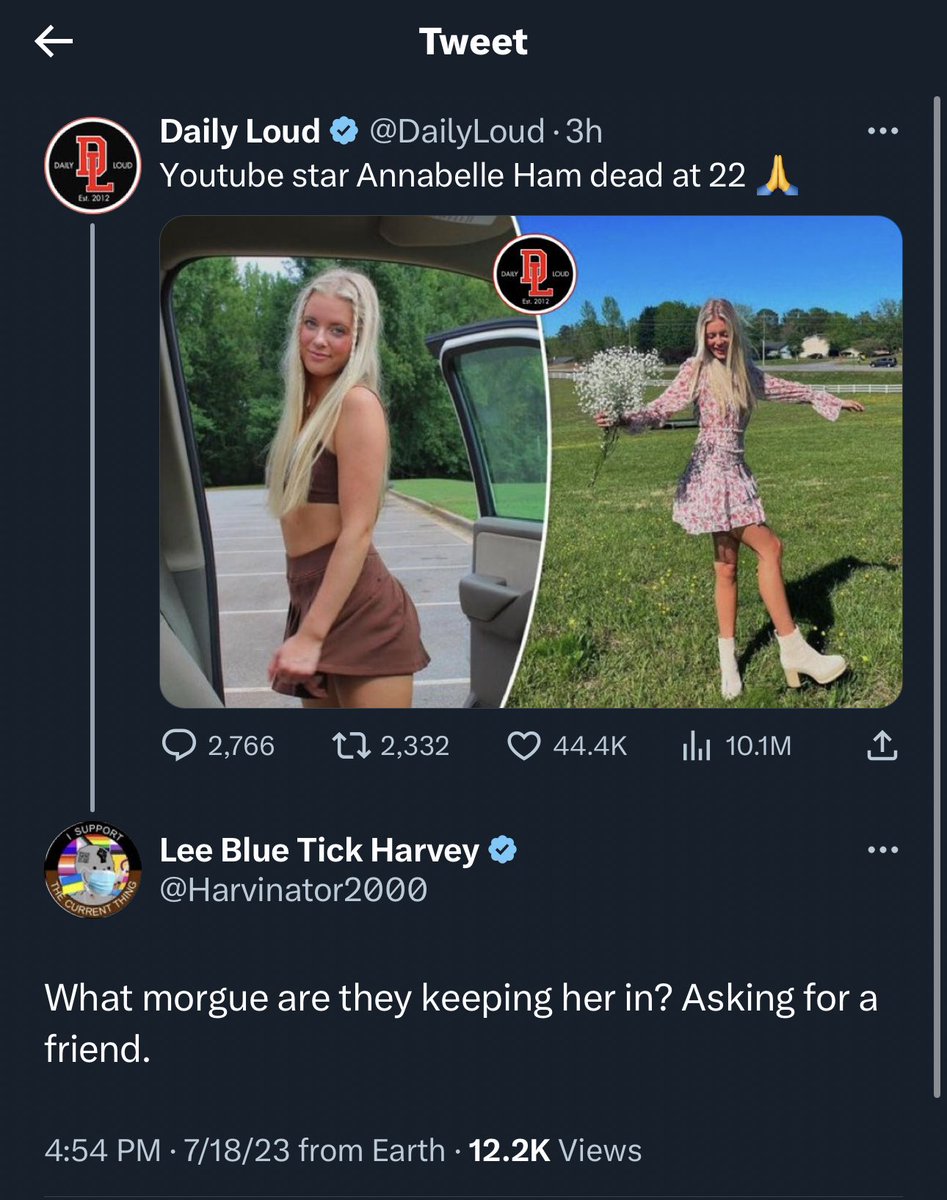Retweet the Daily Loud tweet
The image size is (947, 1200).
point(390,745)
